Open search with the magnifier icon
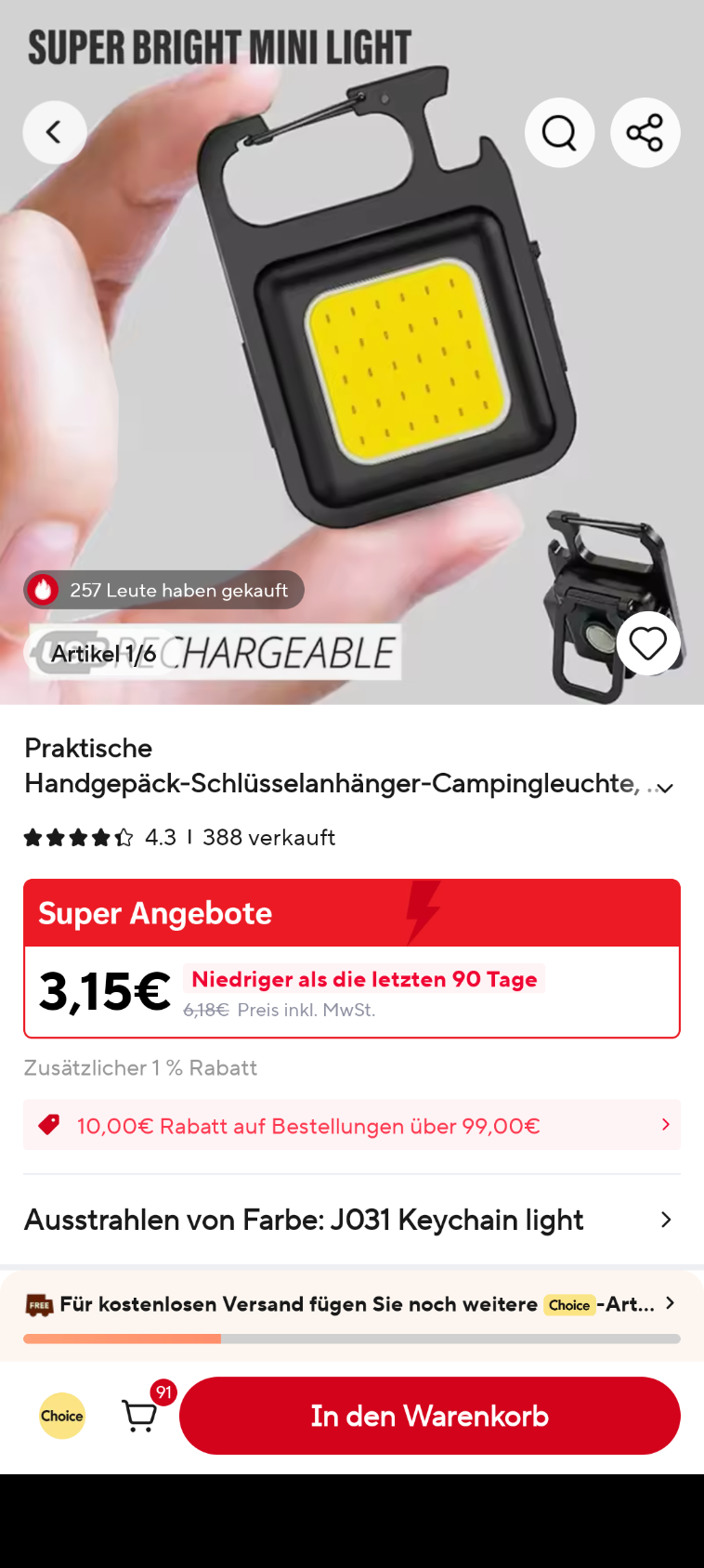 click(x=559, y=133)
